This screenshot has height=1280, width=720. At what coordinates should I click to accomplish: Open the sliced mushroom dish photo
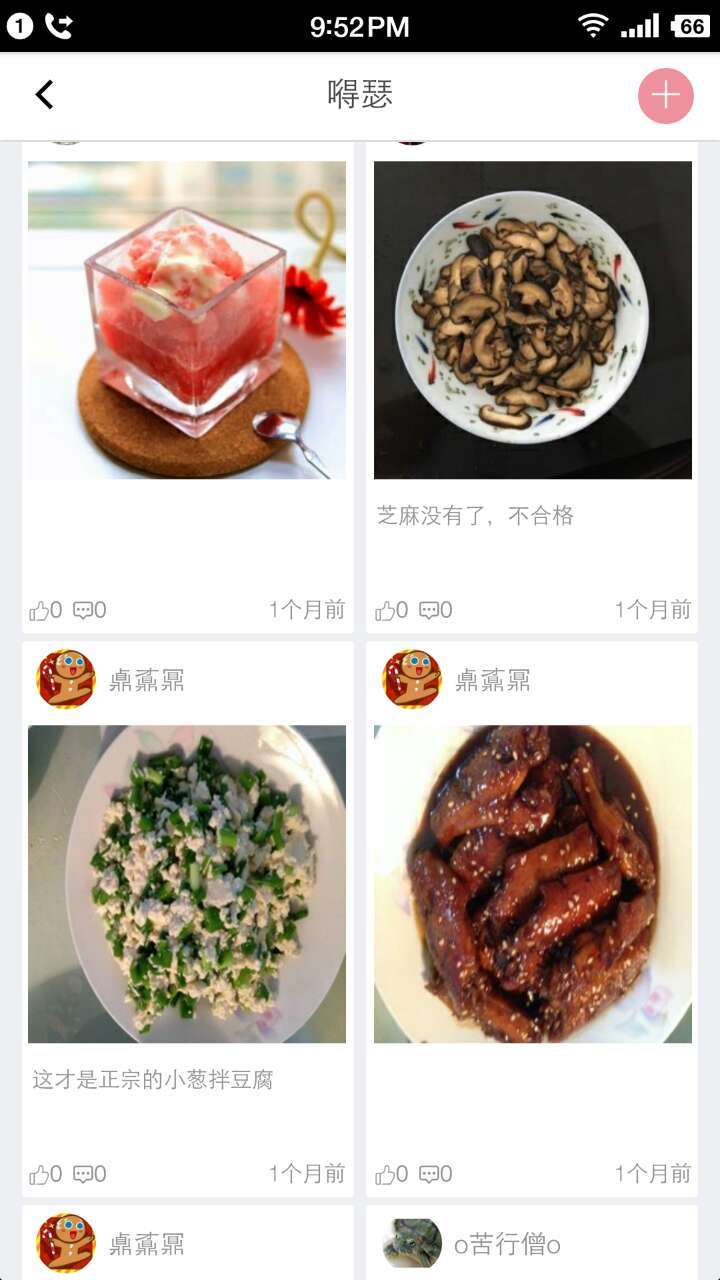point(533,320)
